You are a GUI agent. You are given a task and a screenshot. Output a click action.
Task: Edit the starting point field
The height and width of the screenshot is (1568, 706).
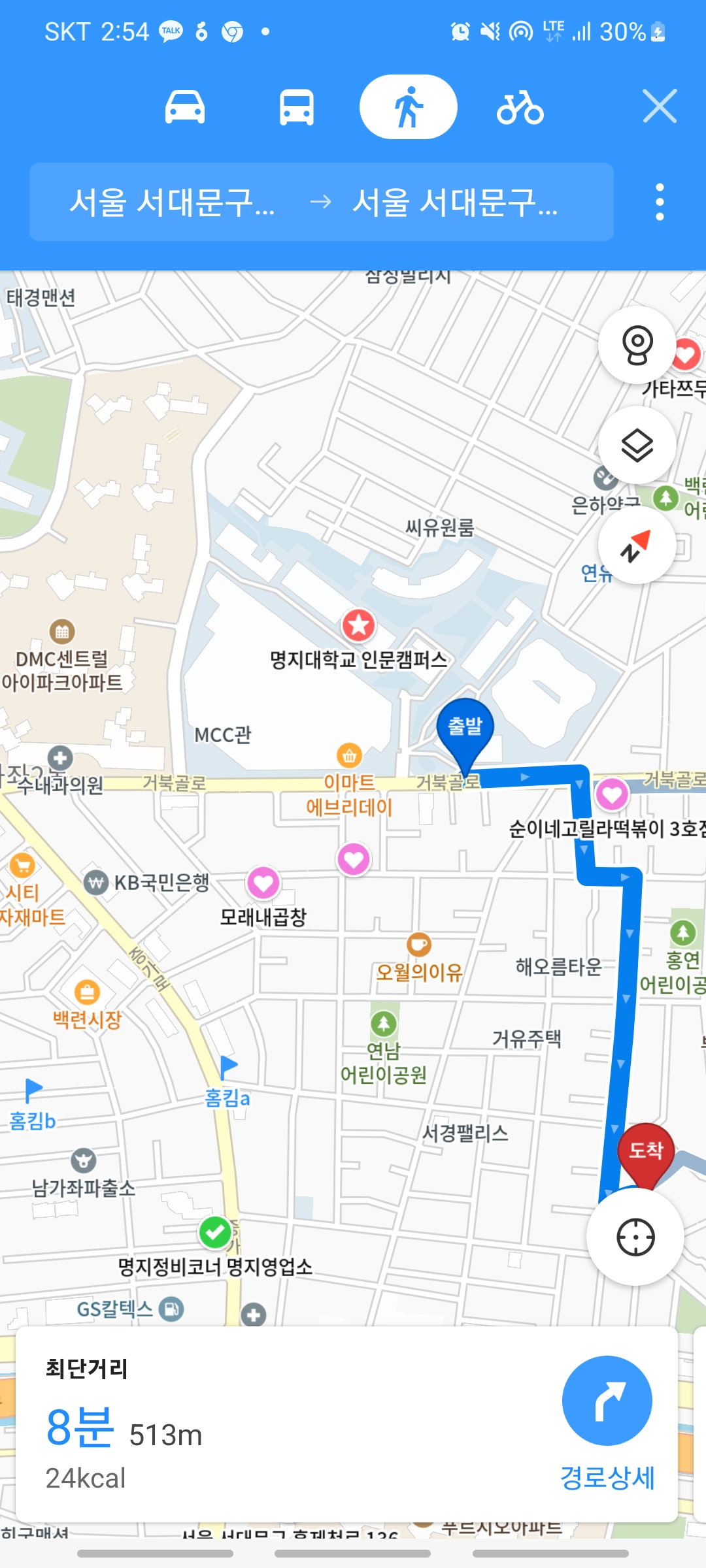[x=172, y=202]
